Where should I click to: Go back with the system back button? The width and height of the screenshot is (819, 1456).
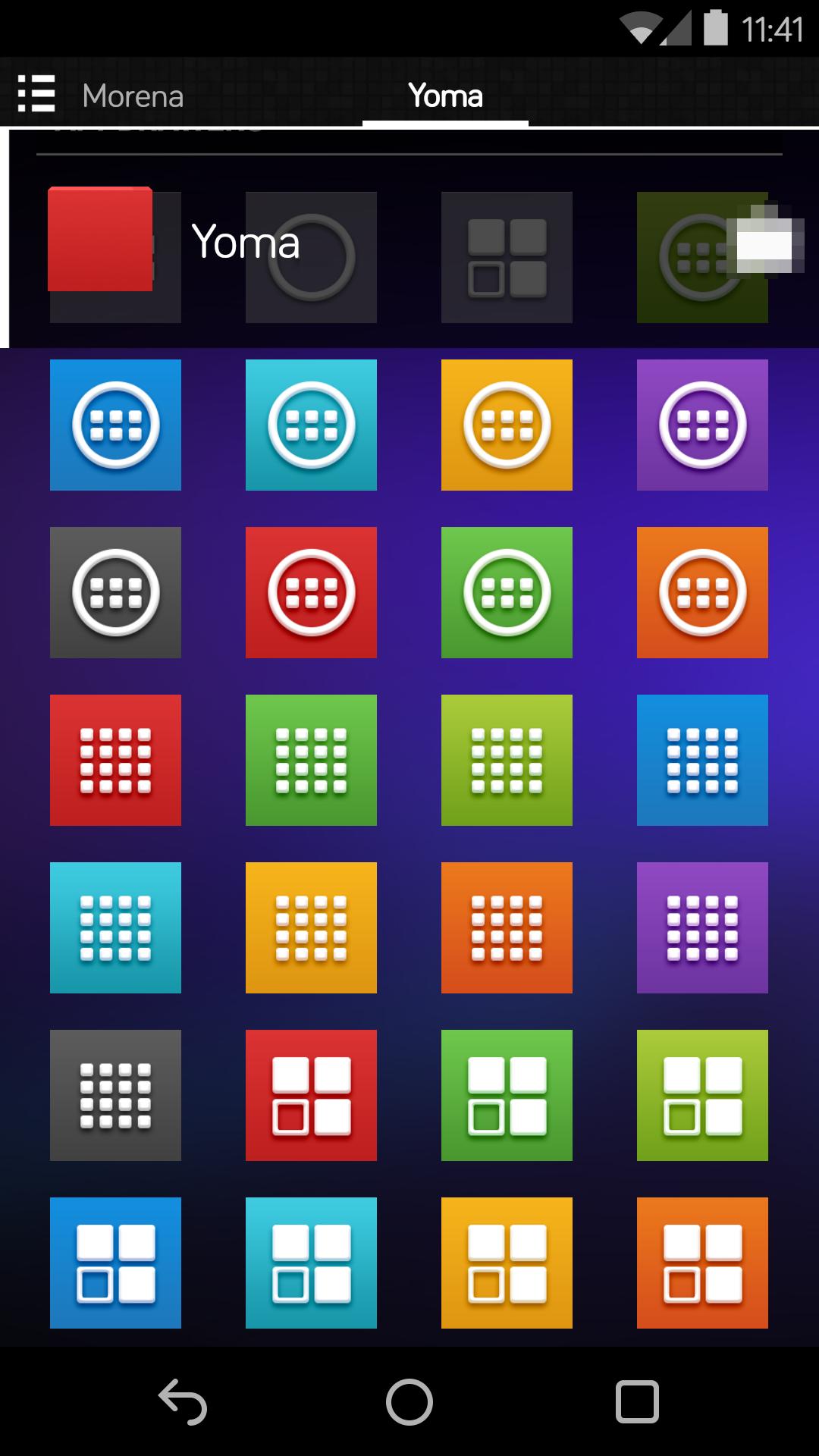click(x=182, y=1401)
